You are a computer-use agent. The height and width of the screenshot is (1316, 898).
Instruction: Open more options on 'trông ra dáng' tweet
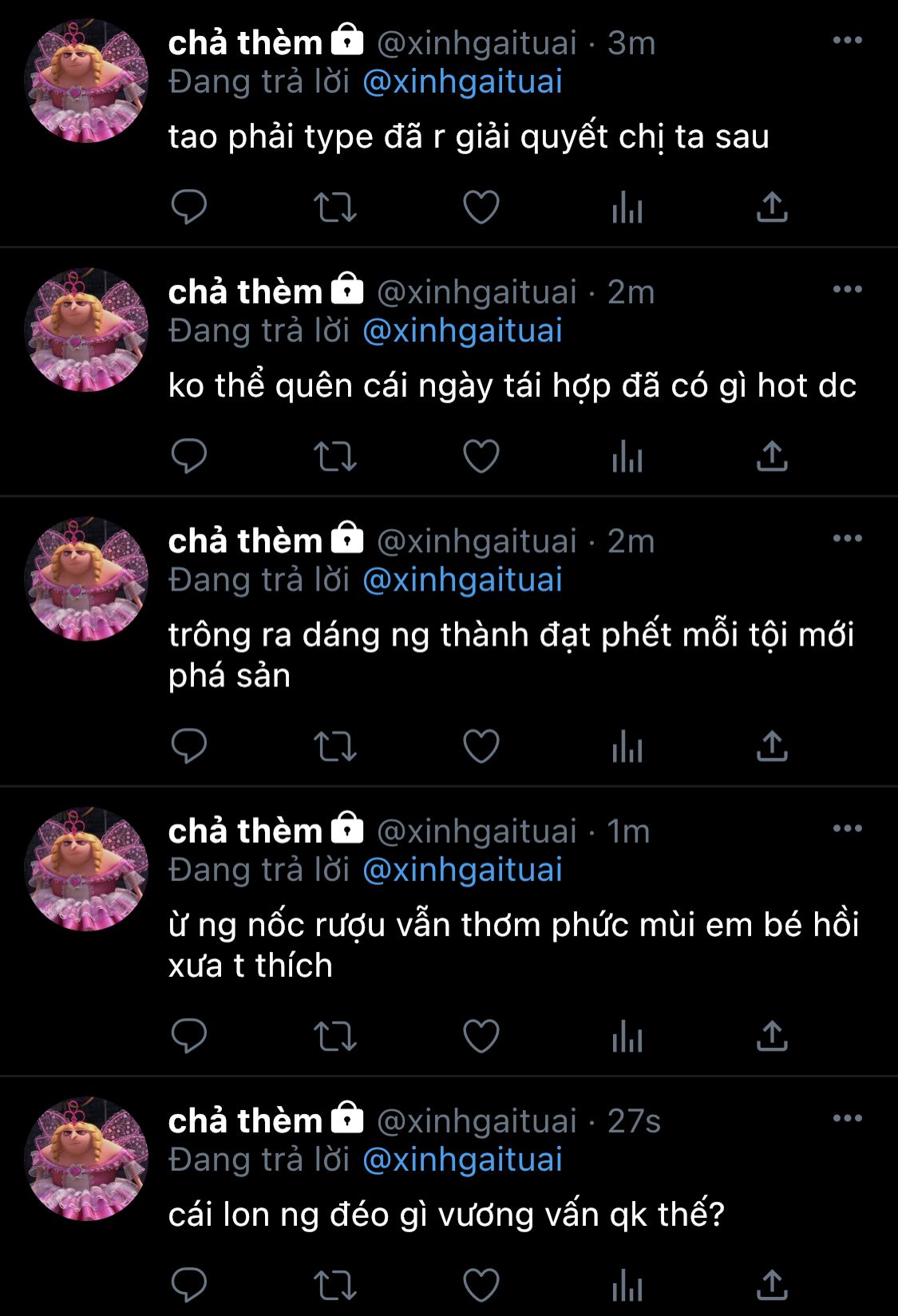[x=847, y=539]
